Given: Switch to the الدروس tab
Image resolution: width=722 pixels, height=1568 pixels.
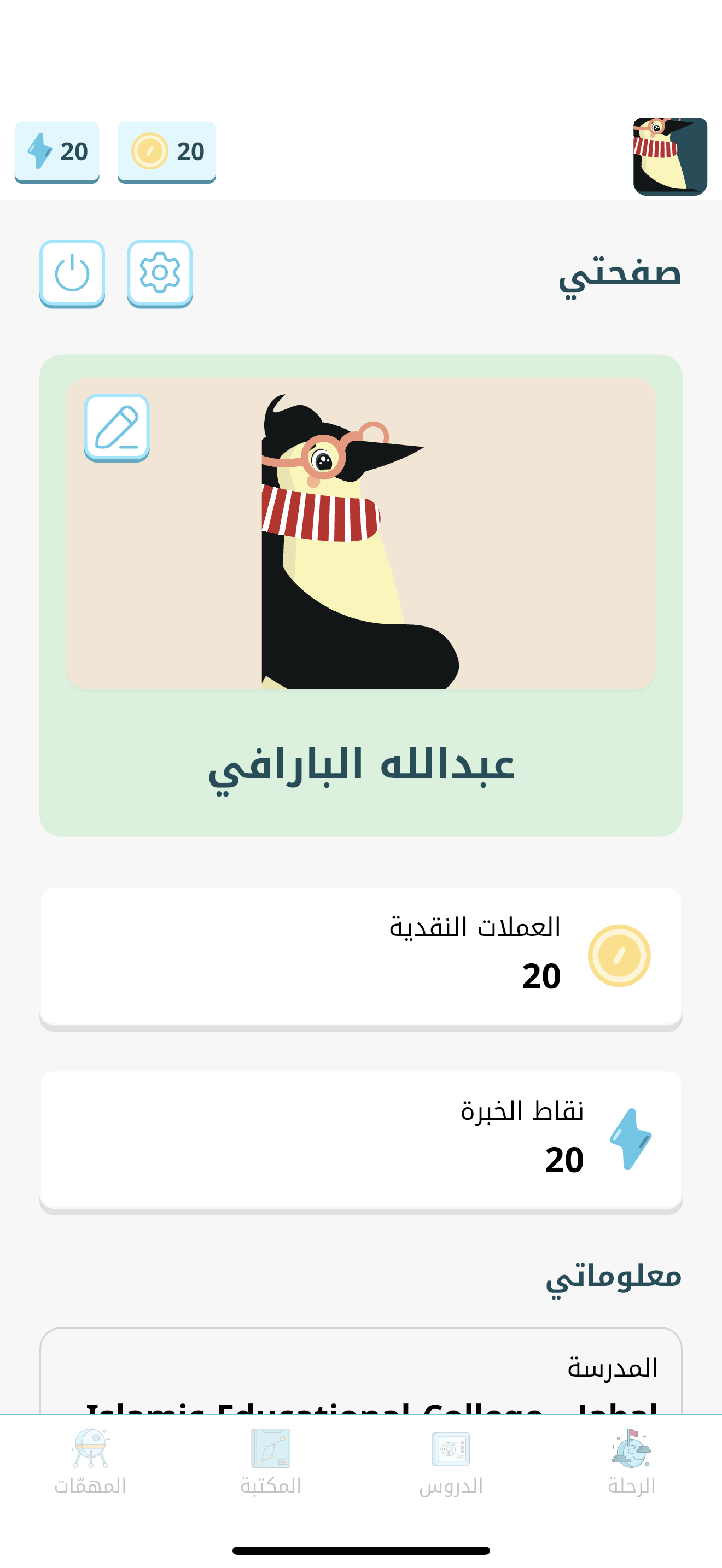Looking at the screenshot, I should 451,1462.
